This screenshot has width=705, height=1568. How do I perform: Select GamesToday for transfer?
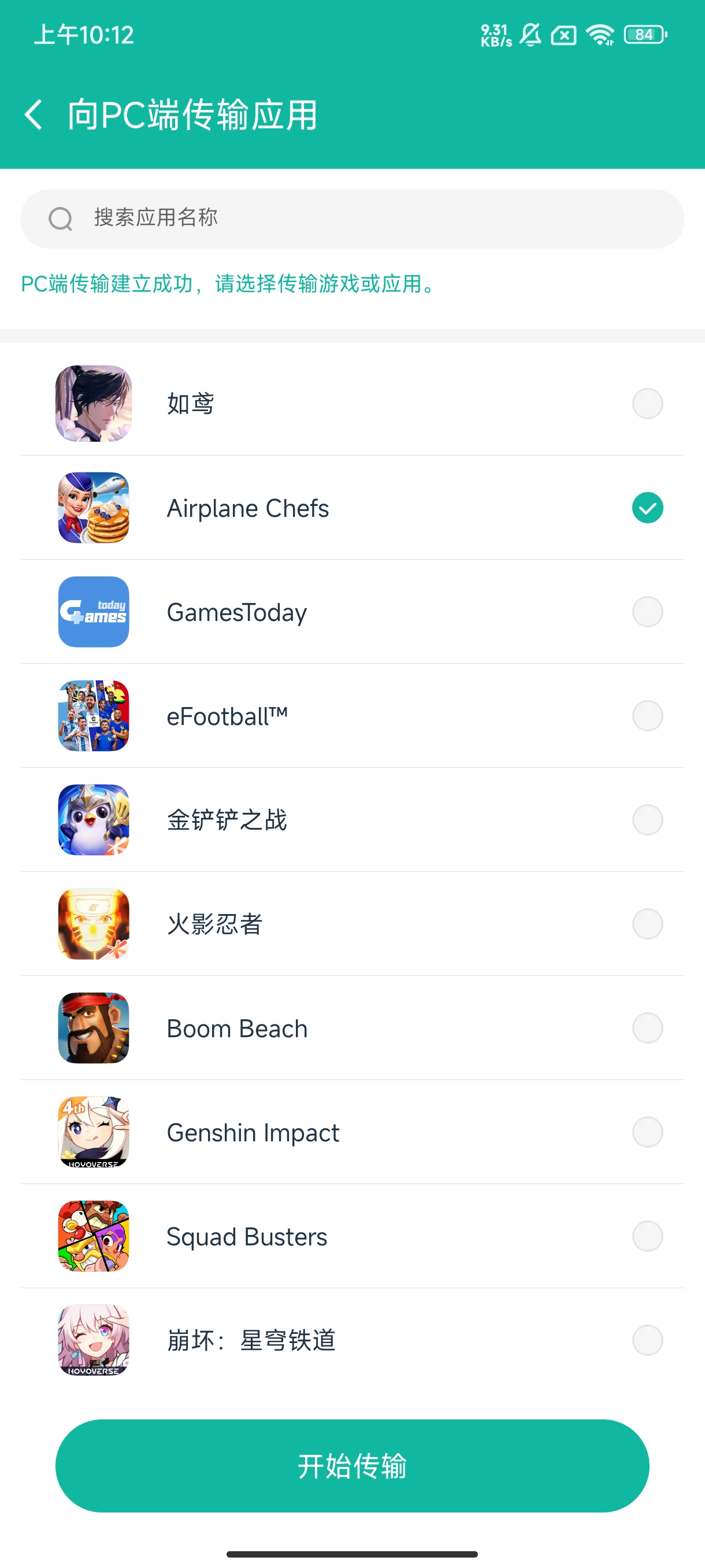[x=647, y=612]
